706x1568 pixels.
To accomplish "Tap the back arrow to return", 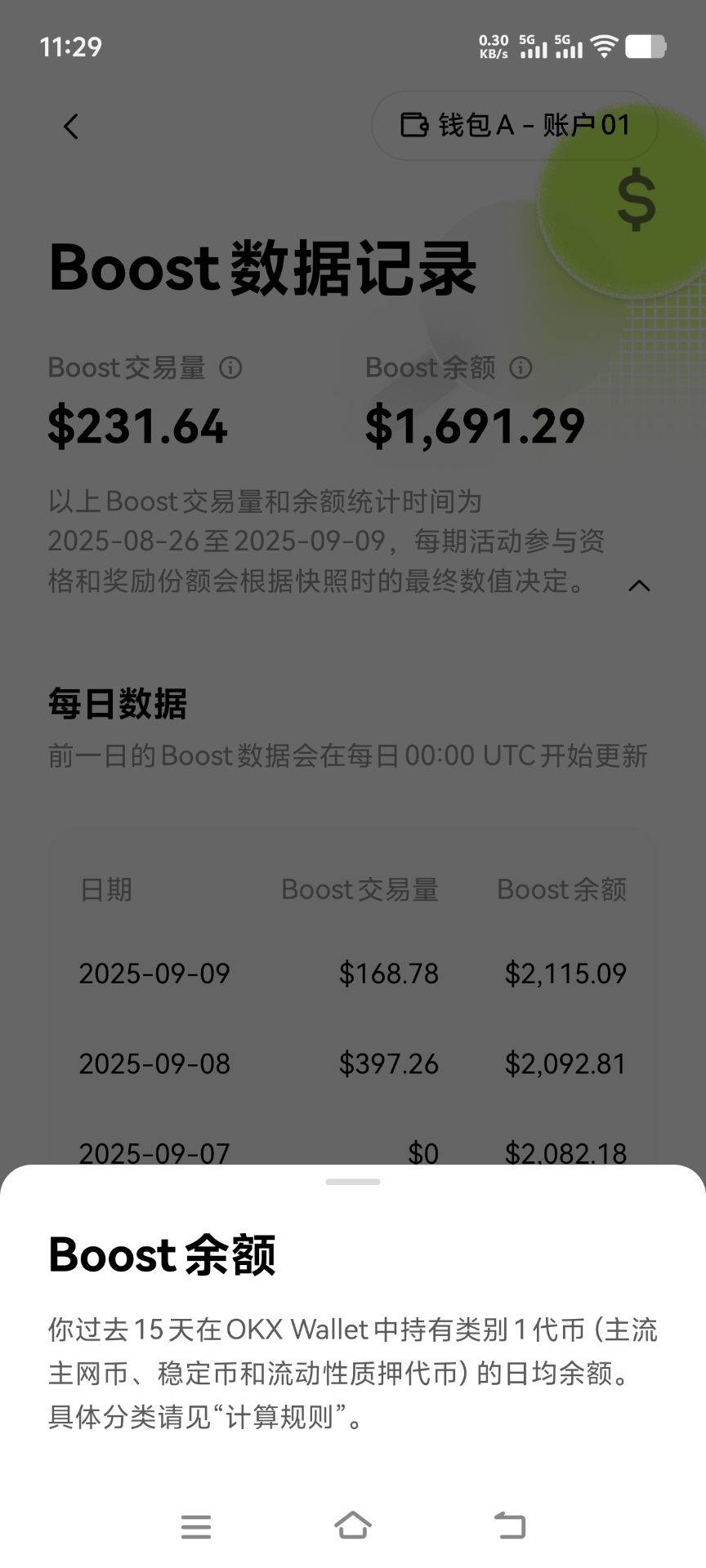I will pos(70,126).
